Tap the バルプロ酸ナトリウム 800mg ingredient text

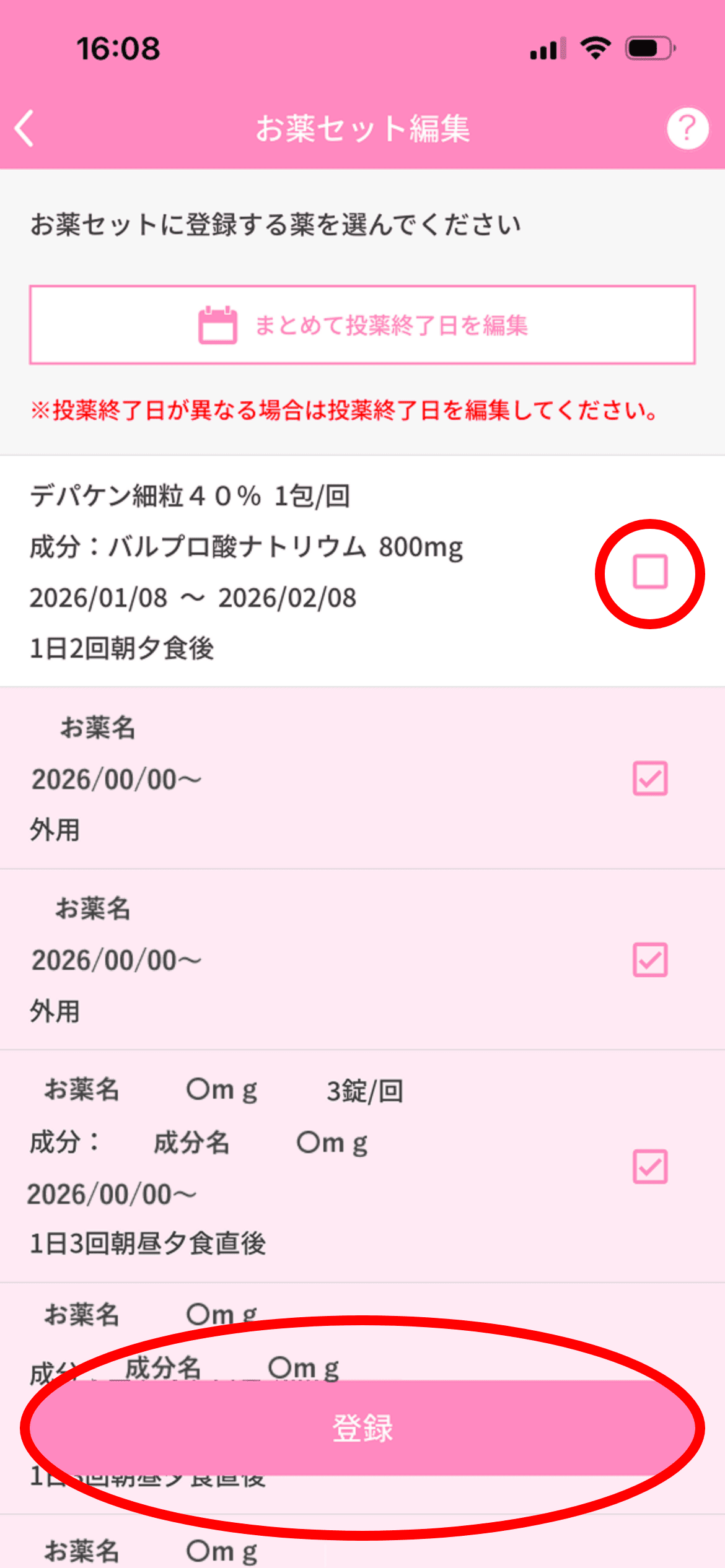[x=247, y=546]
